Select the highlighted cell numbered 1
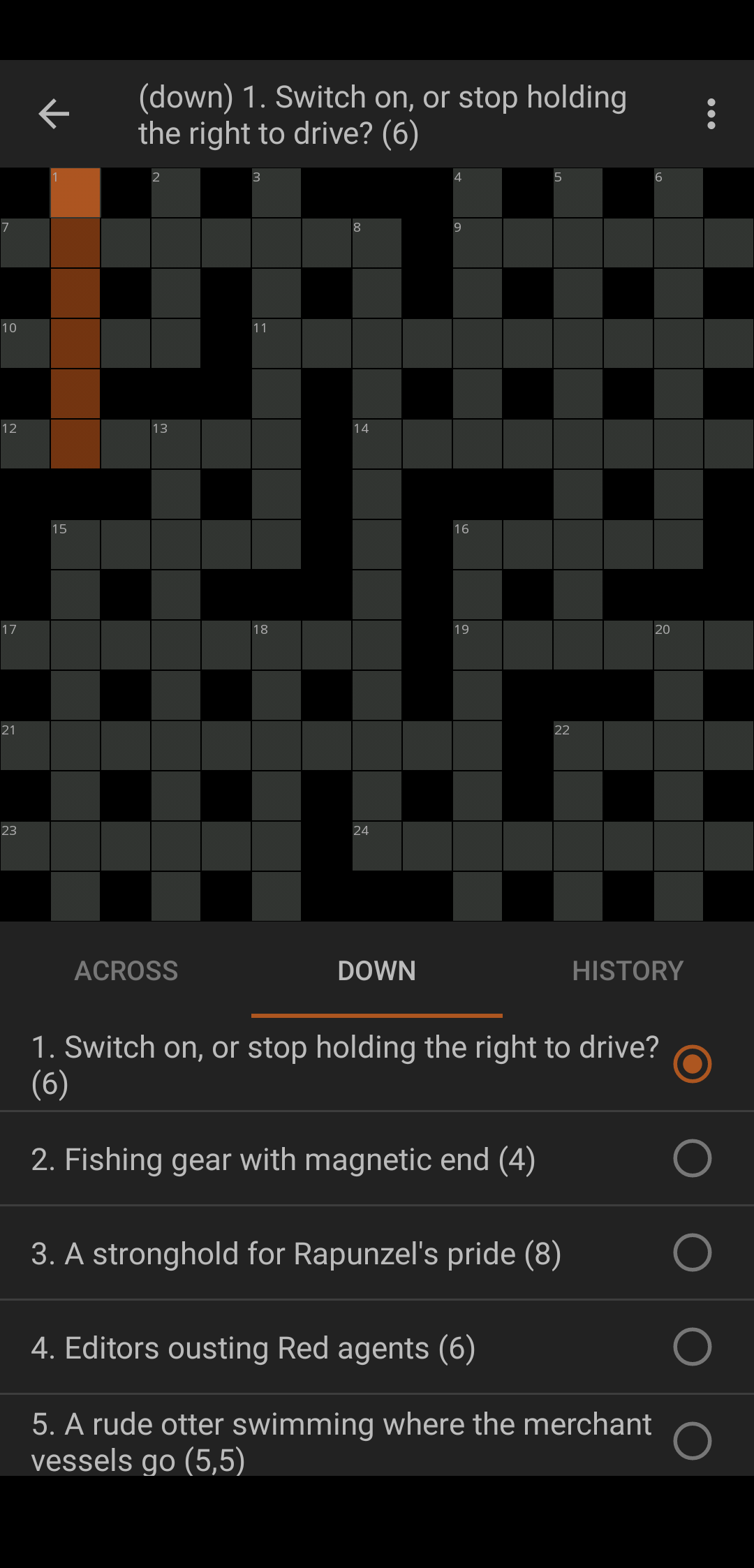The width and height of the screenshot is (754, 1568). click(75, 193)
